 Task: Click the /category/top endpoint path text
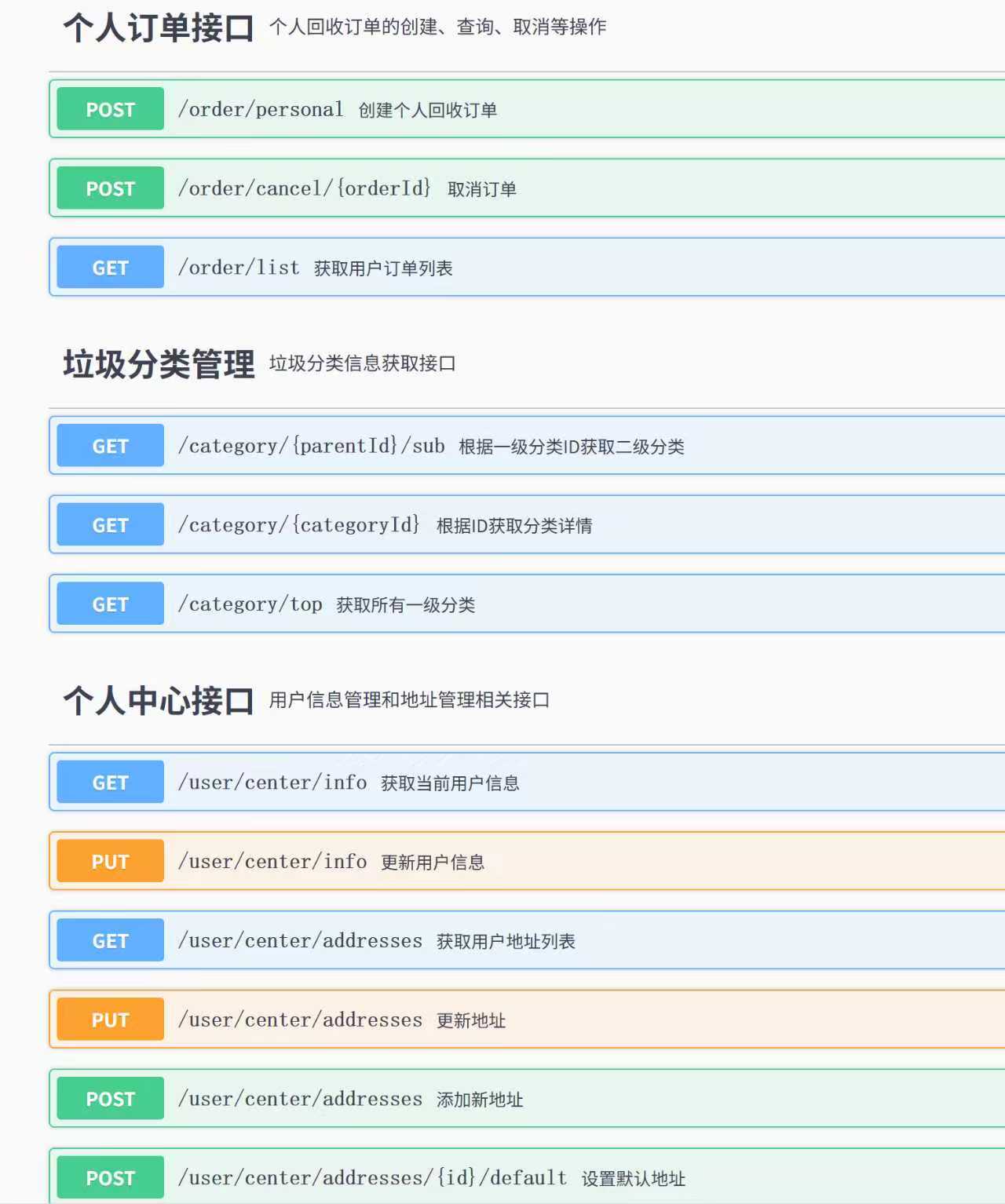(251, 604)
